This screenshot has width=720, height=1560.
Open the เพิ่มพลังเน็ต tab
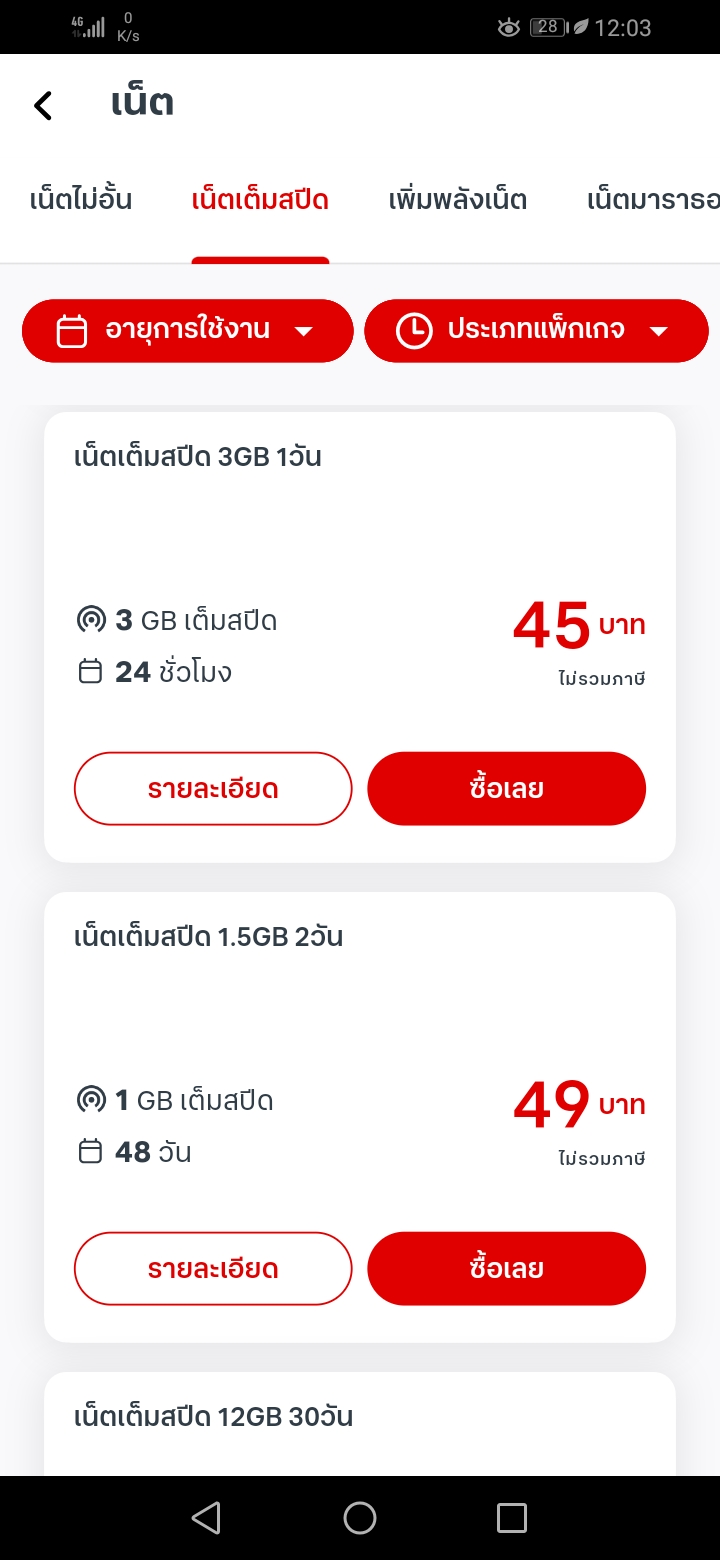458,200
